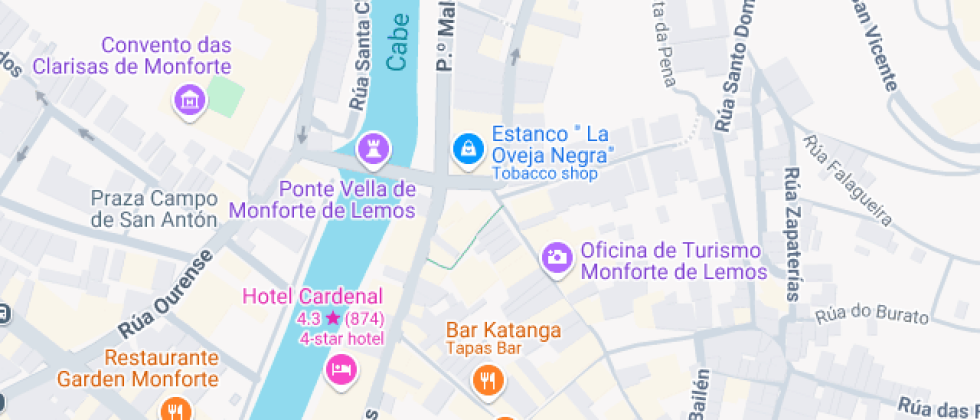The image size is (980, 420).
Task: Tap the Estanco "La Oveja Negra" tobacco shop pin
Action: click(467, 149)
